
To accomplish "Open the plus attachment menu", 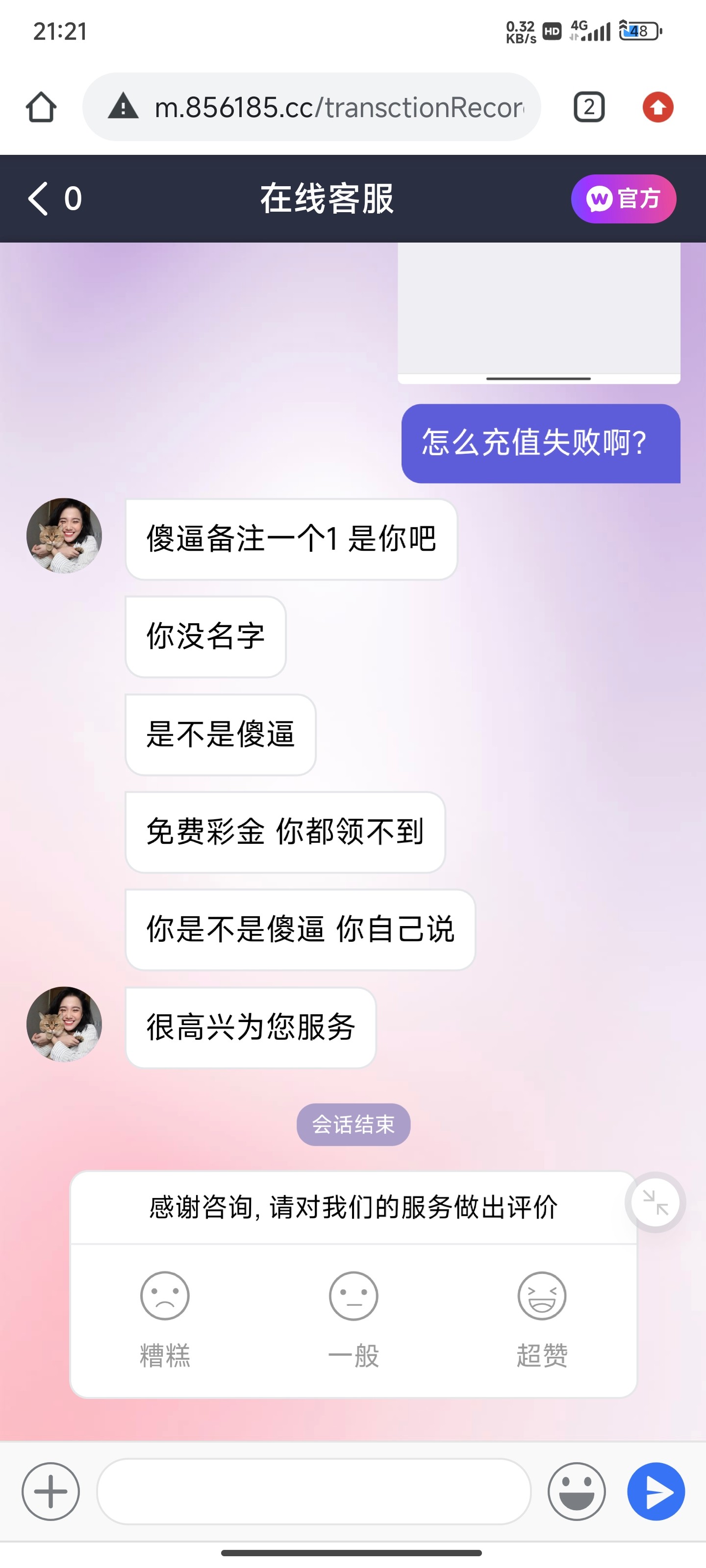I will (50, 1491).
